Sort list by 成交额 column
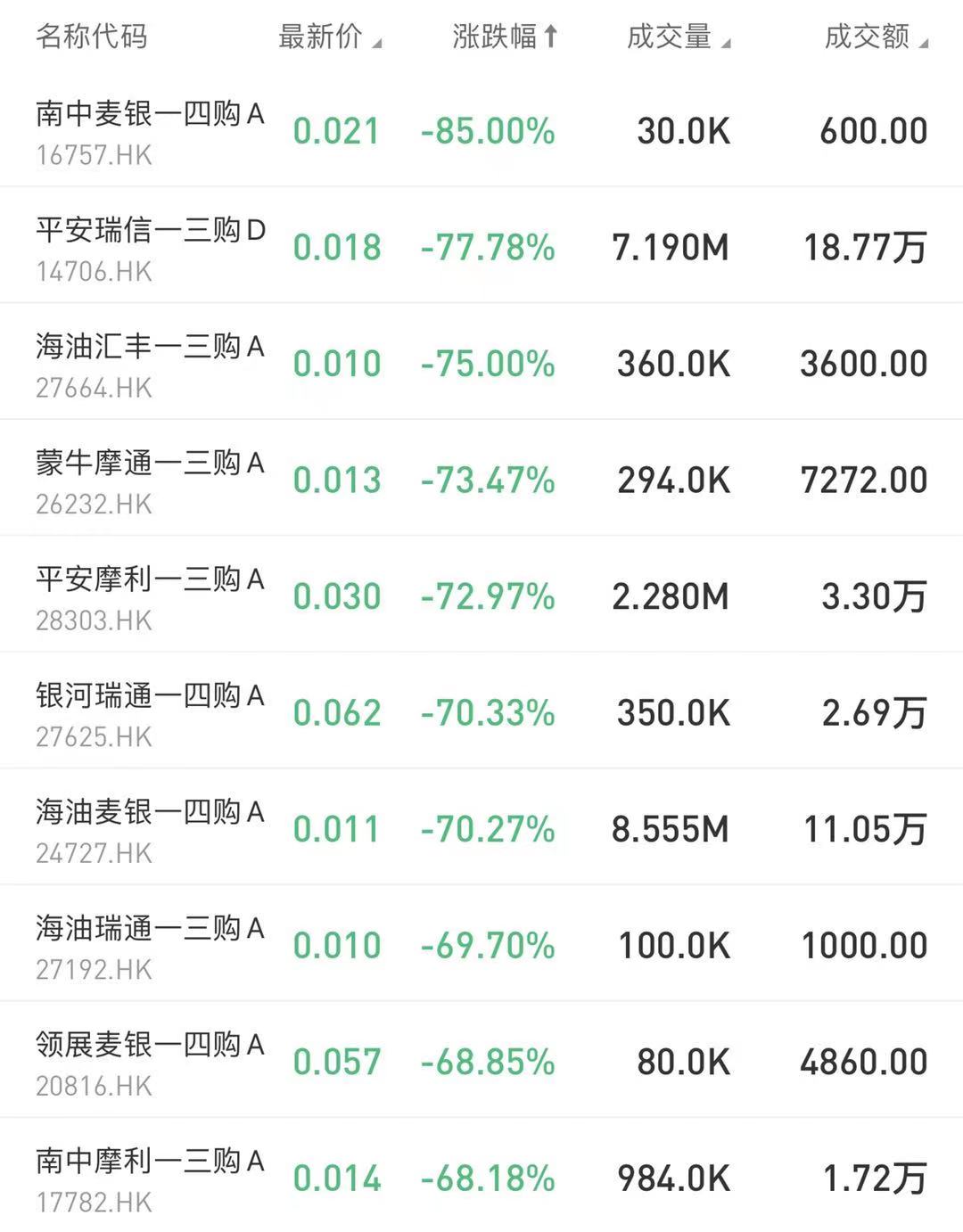Screen dimensions: 963x1232 coord(875,37)
